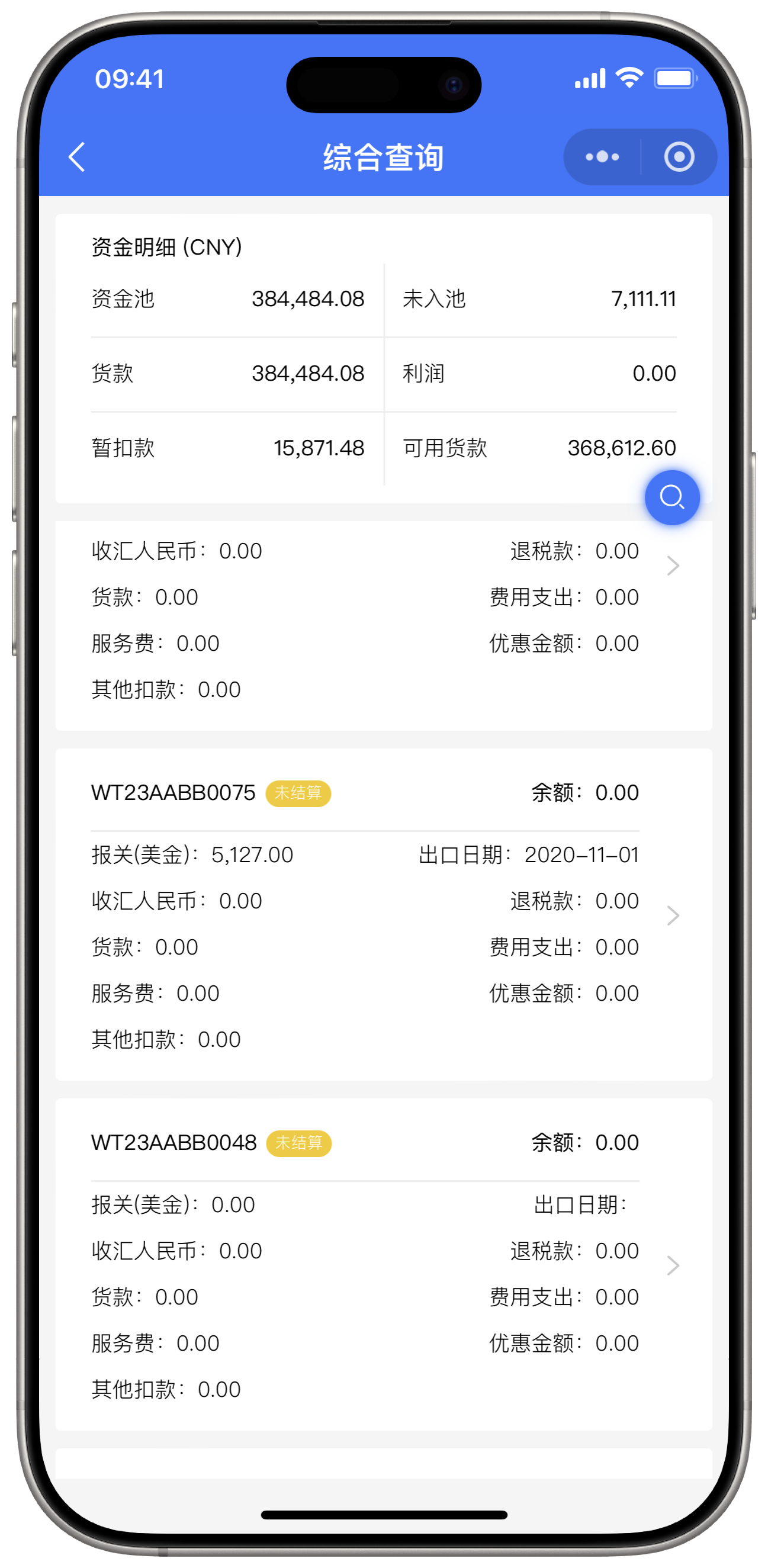Tap the back arrow to return
The width and height of the screenshot is (768, 1568).
coord(76,156)
